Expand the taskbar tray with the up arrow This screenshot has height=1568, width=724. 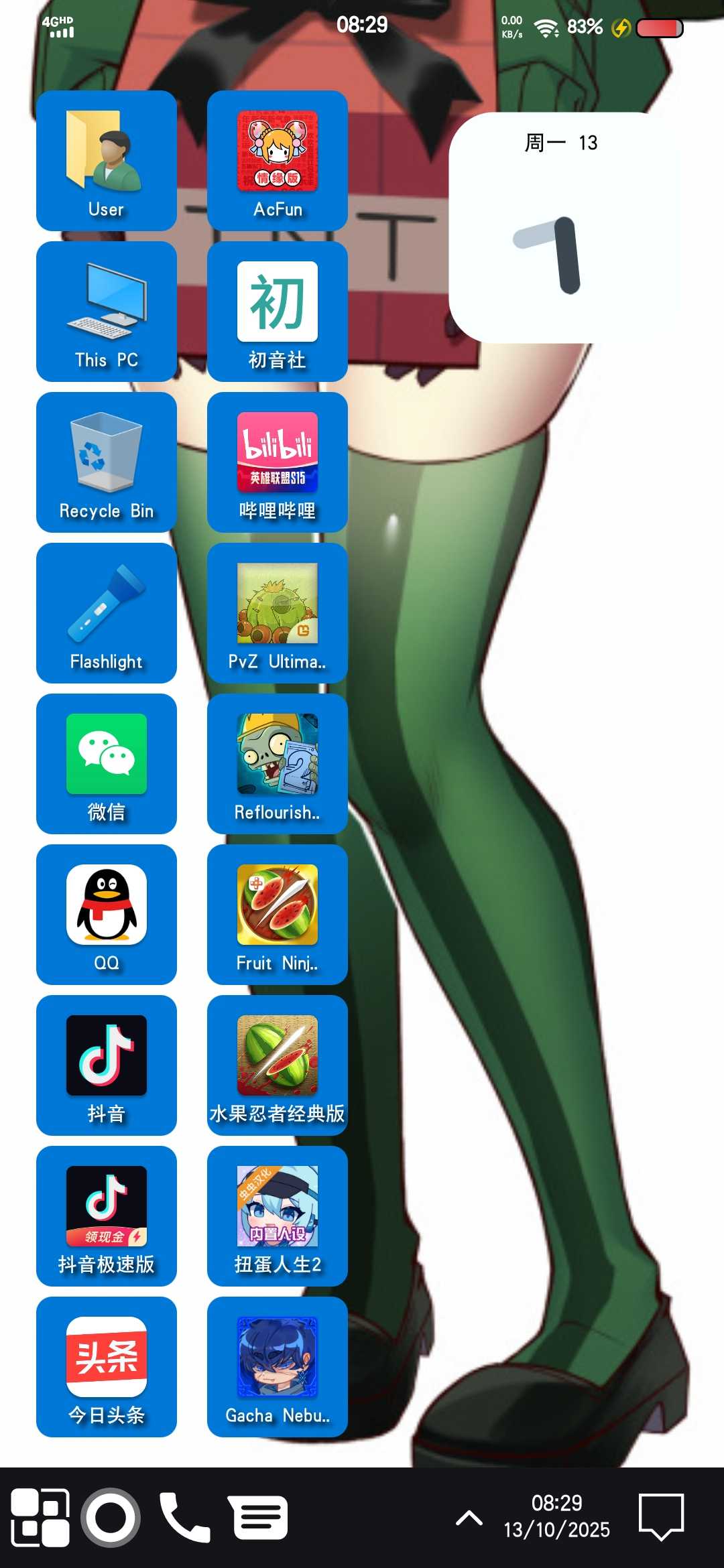pyautogui.click(x=469, y=1518)
